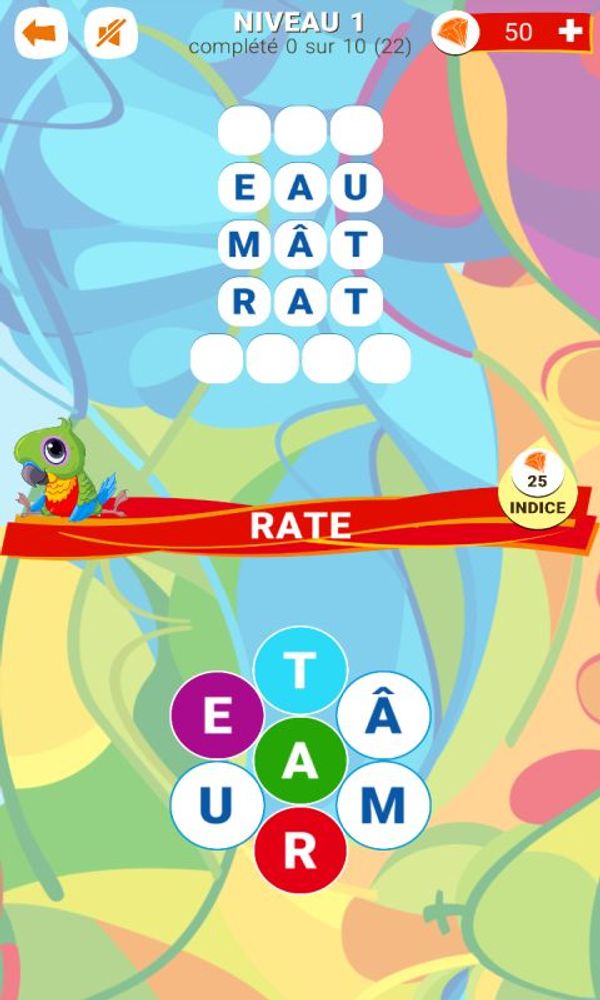600x1000 pixels.
Task: Add more gems with the plus button
Action: point(570,31)
